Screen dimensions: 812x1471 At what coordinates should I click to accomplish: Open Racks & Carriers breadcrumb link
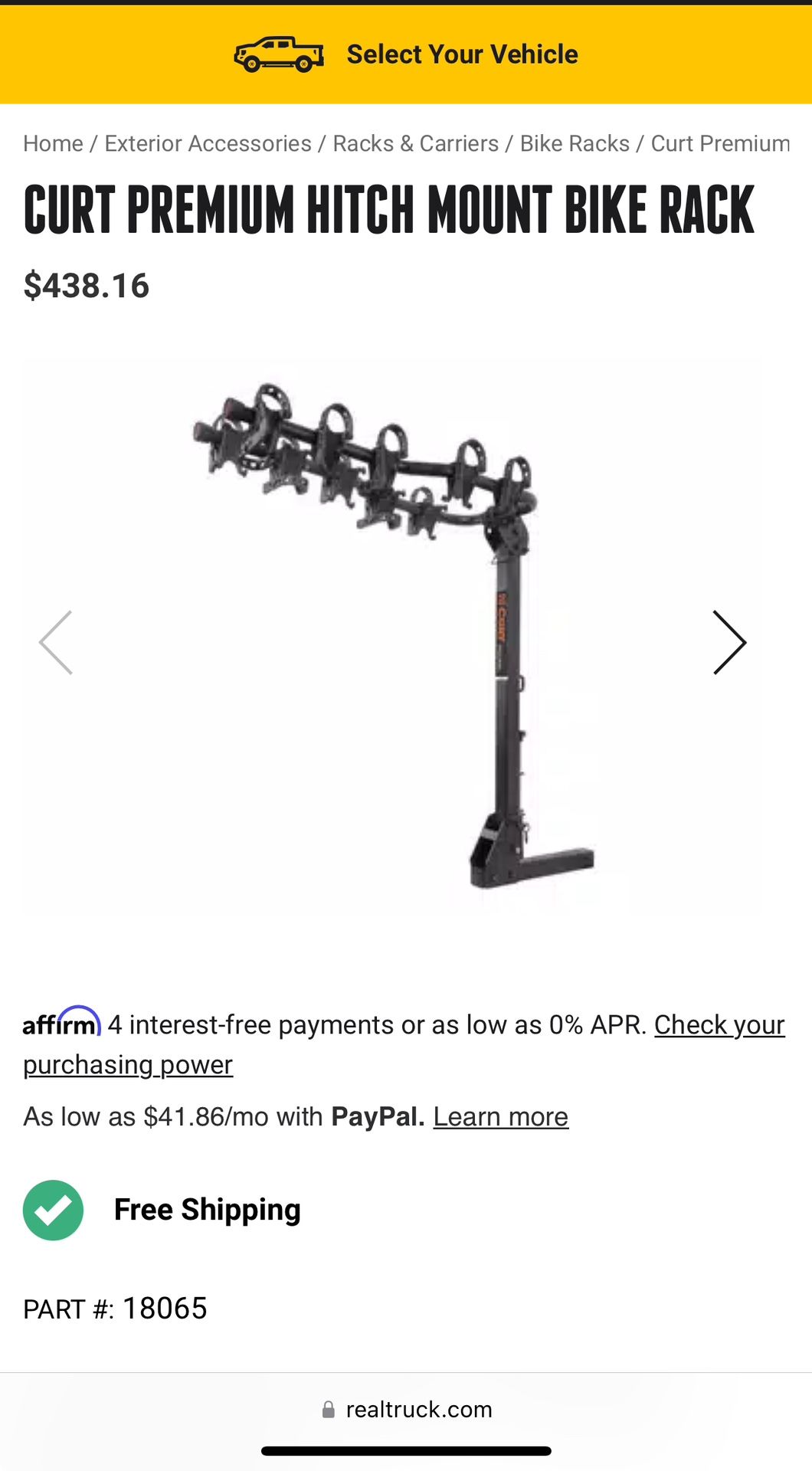(x=414, y=143)
